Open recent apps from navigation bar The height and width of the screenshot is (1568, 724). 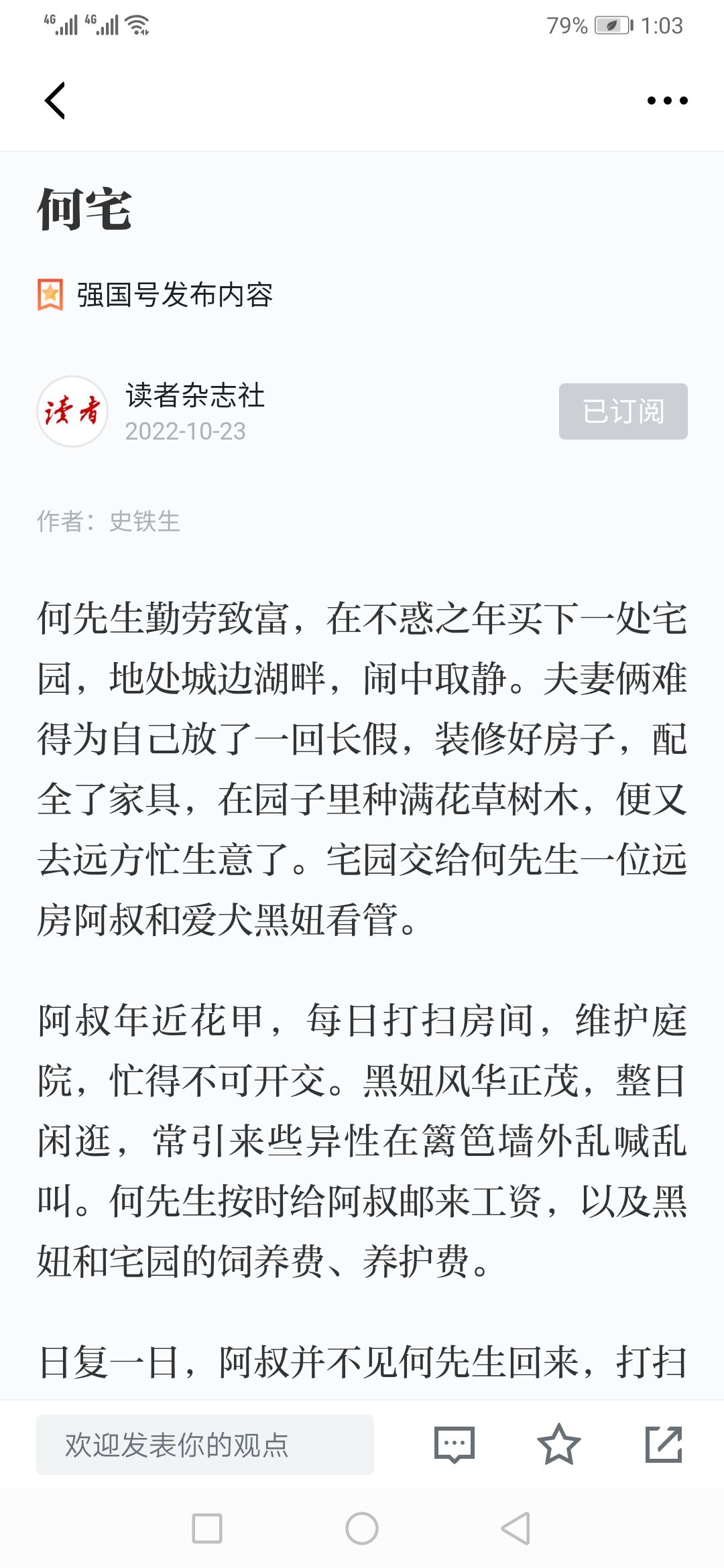[207, 1528]
